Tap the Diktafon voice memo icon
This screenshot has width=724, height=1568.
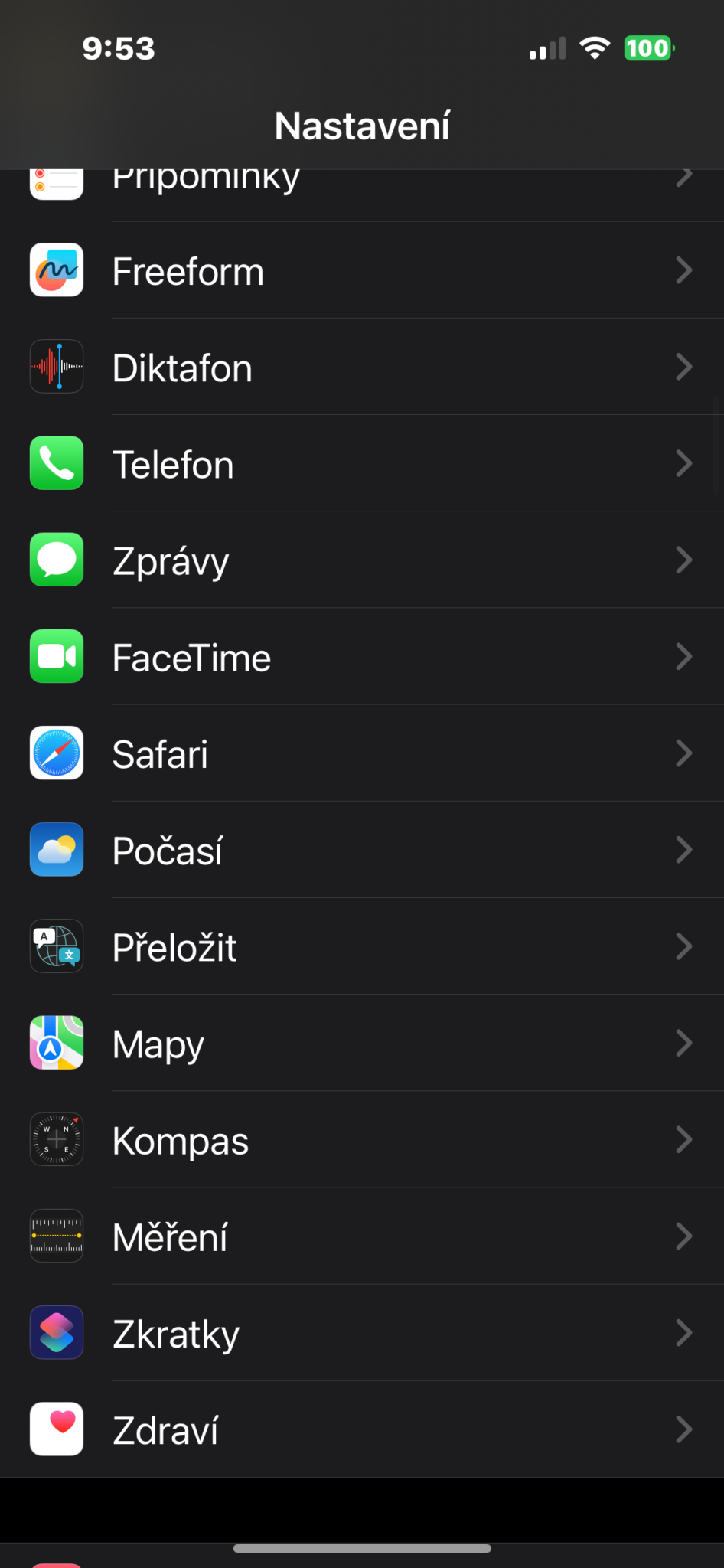56,367
